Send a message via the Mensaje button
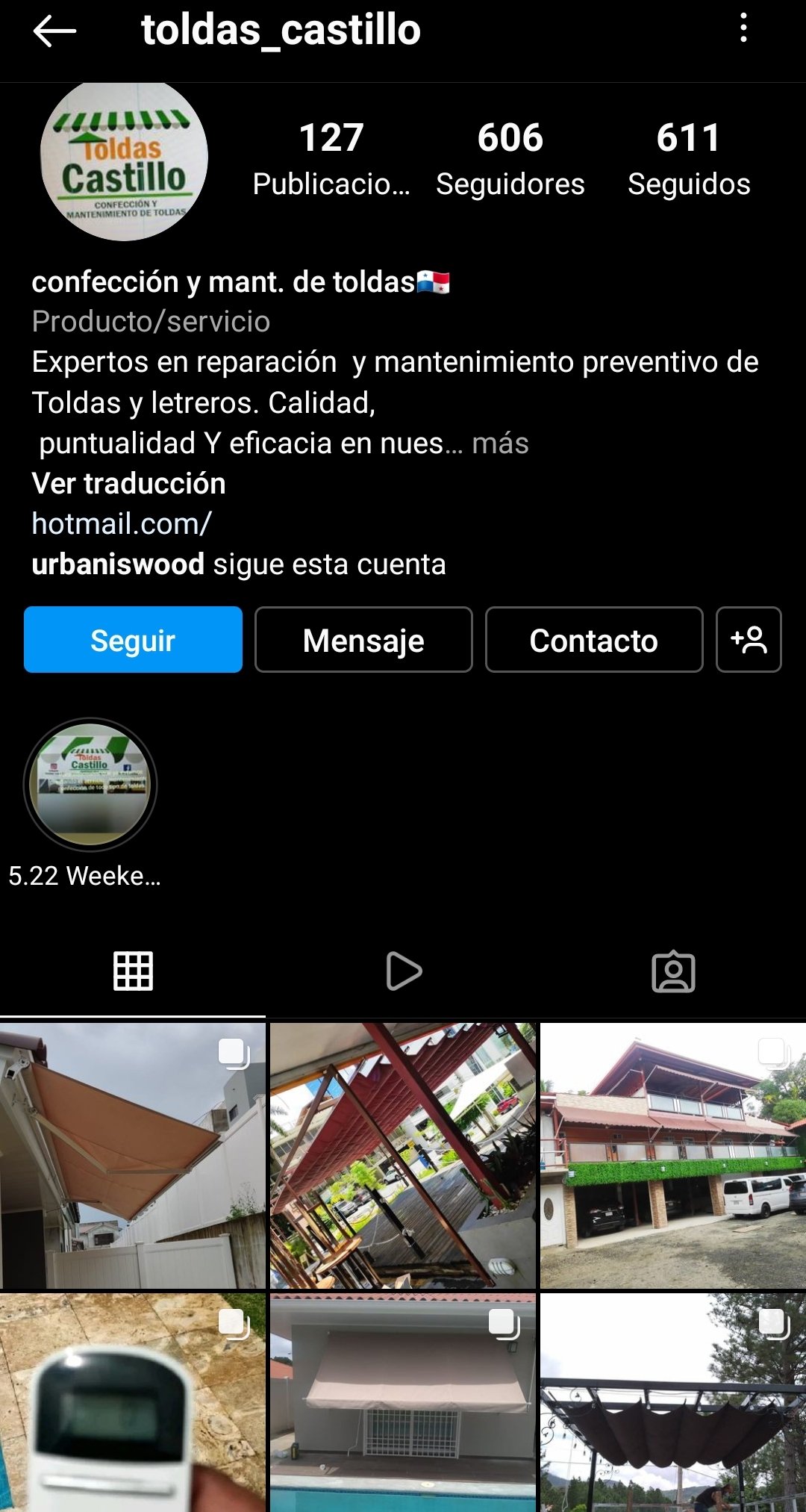 [363, 640]
